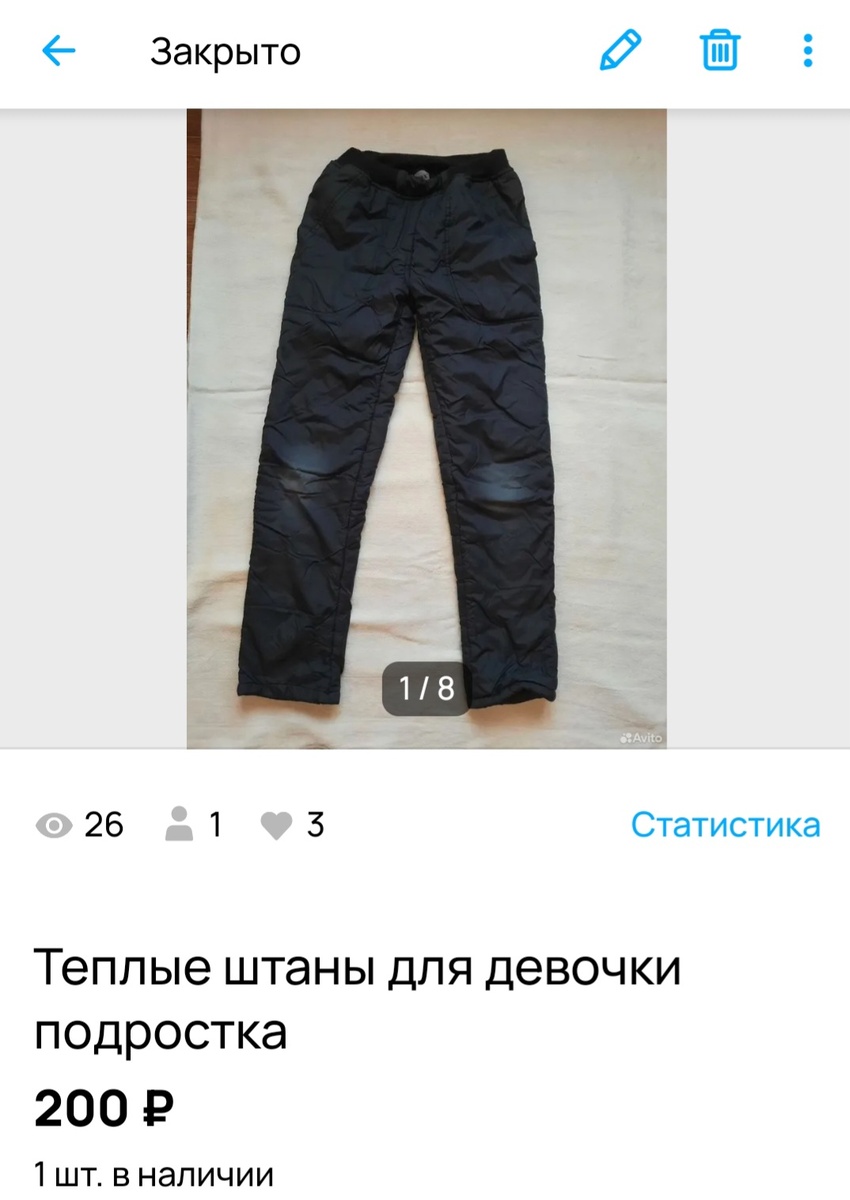Tap the contacts person icon

coord(180,825)
